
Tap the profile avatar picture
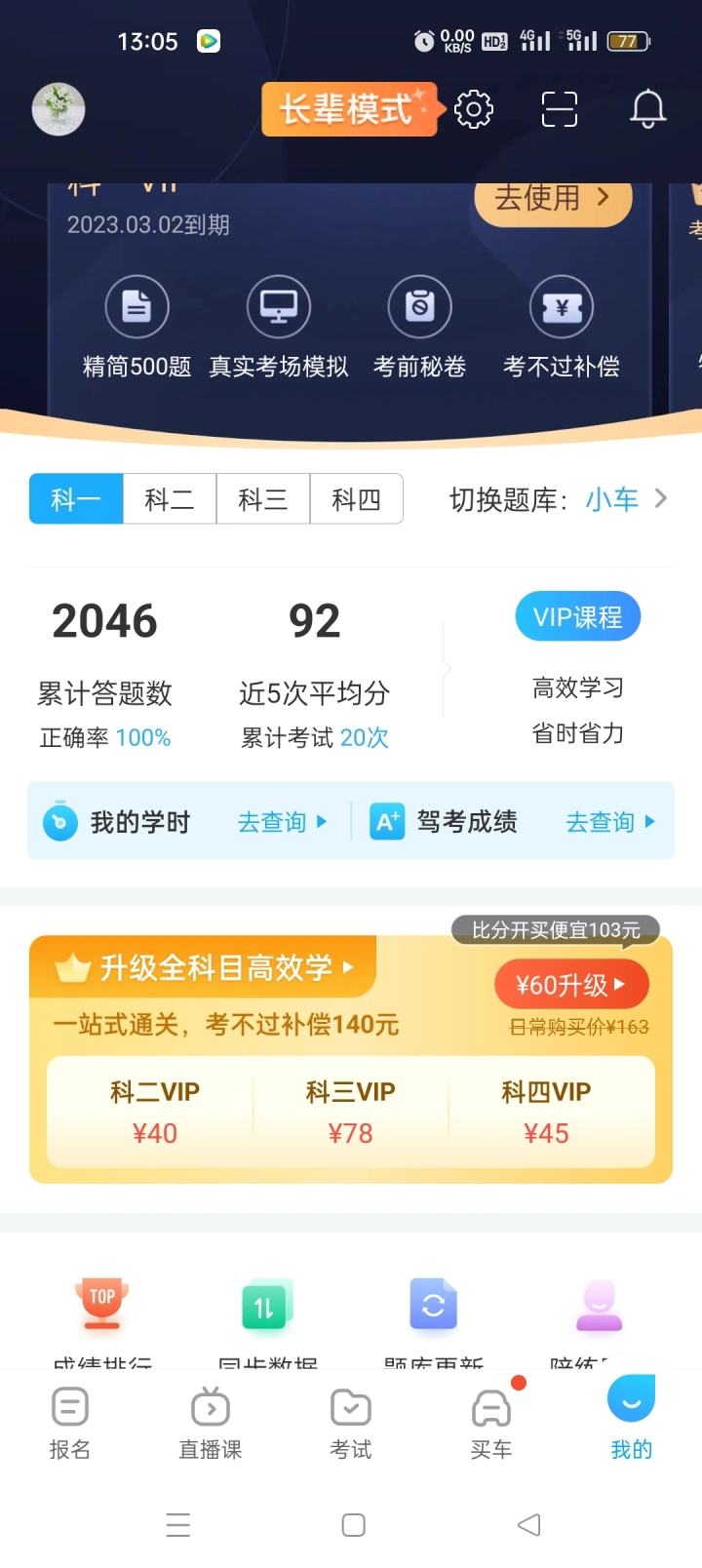coord(58,109)
